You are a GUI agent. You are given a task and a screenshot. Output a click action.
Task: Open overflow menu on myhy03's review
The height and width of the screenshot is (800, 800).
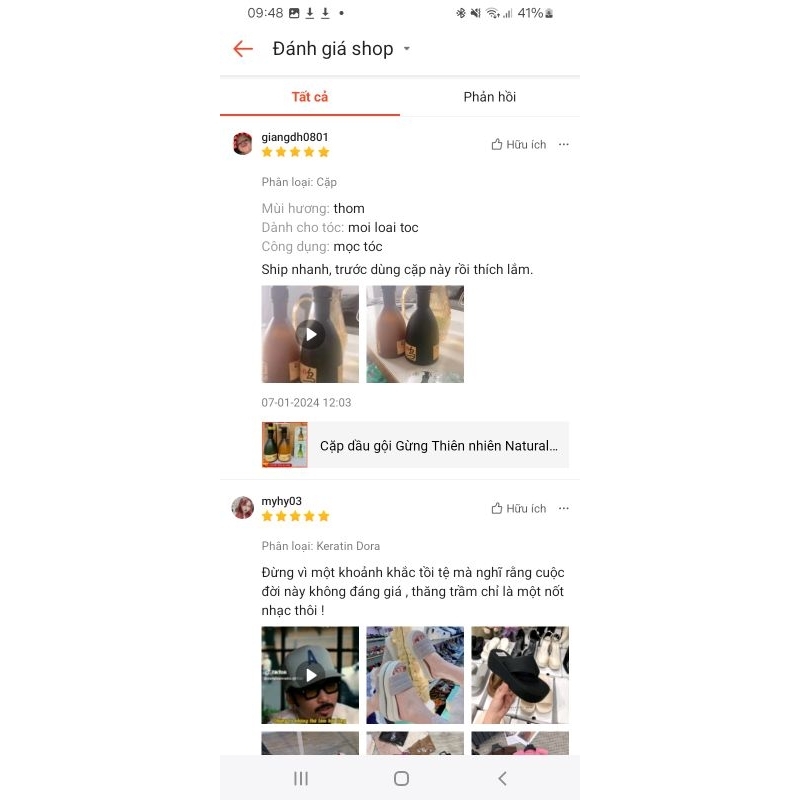pyautogui.click(x=564, y=509)
